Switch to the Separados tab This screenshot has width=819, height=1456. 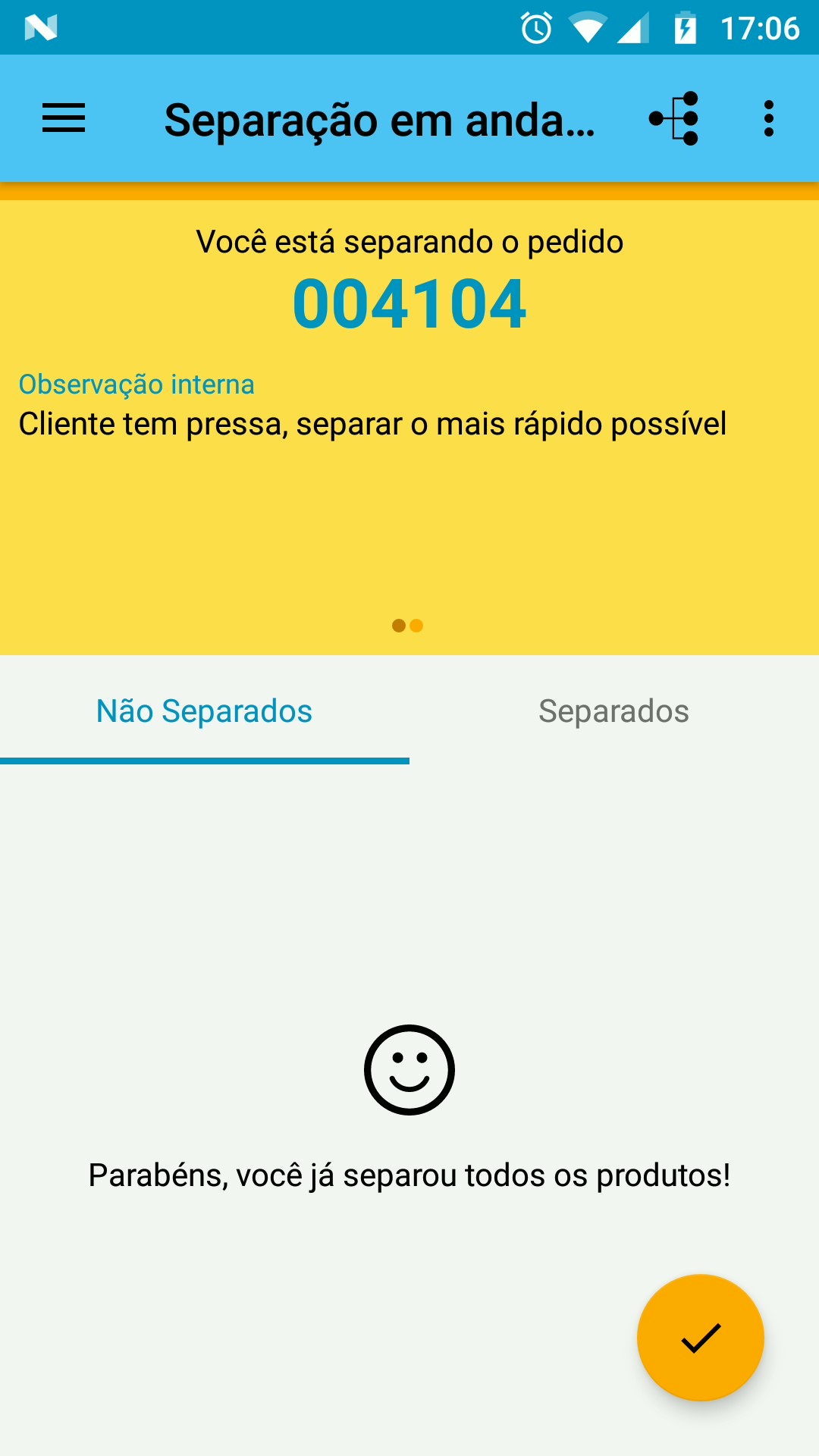pyautogui.click(x=614, y=711)
